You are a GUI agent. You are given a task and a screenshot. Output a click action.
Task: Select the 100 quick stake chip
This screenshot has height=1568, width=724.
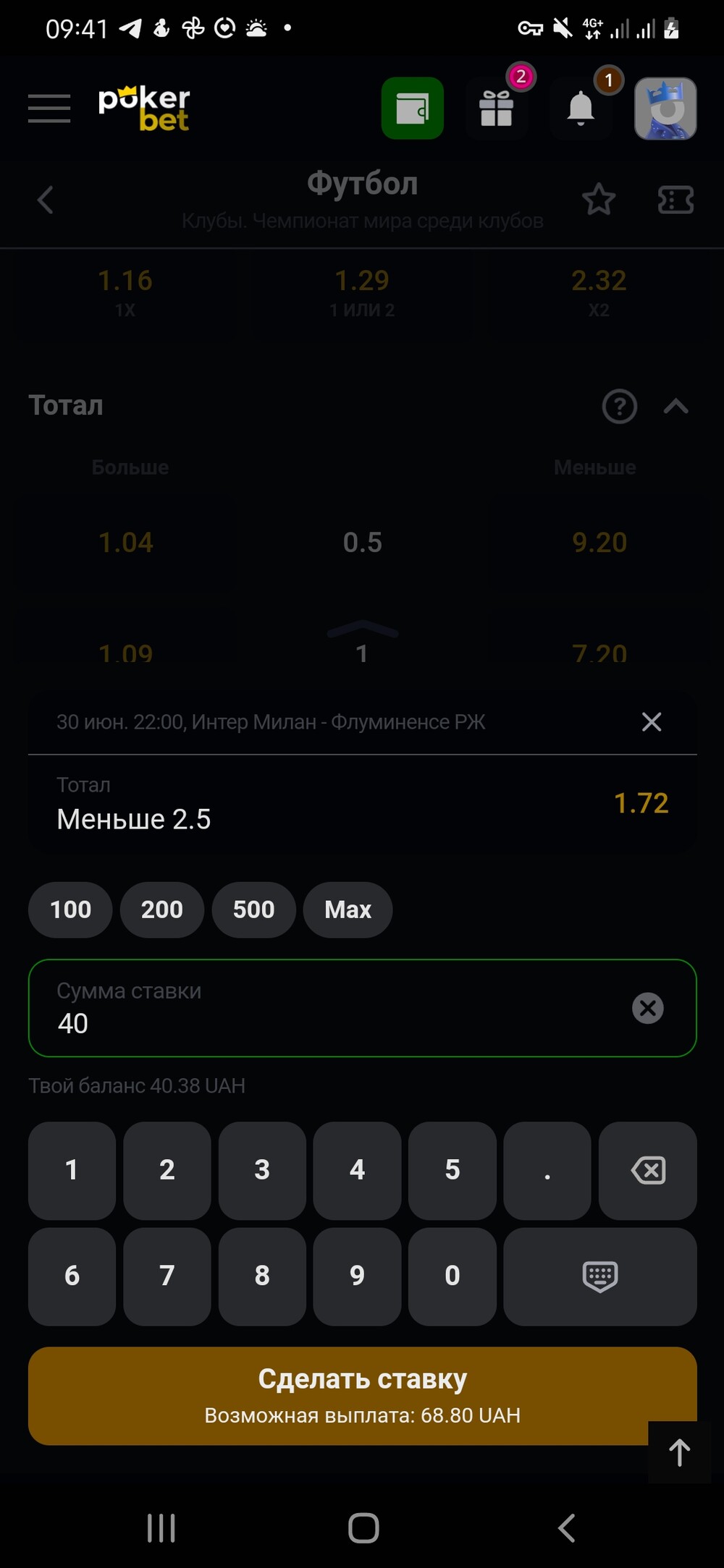click(x=70, y=910)
